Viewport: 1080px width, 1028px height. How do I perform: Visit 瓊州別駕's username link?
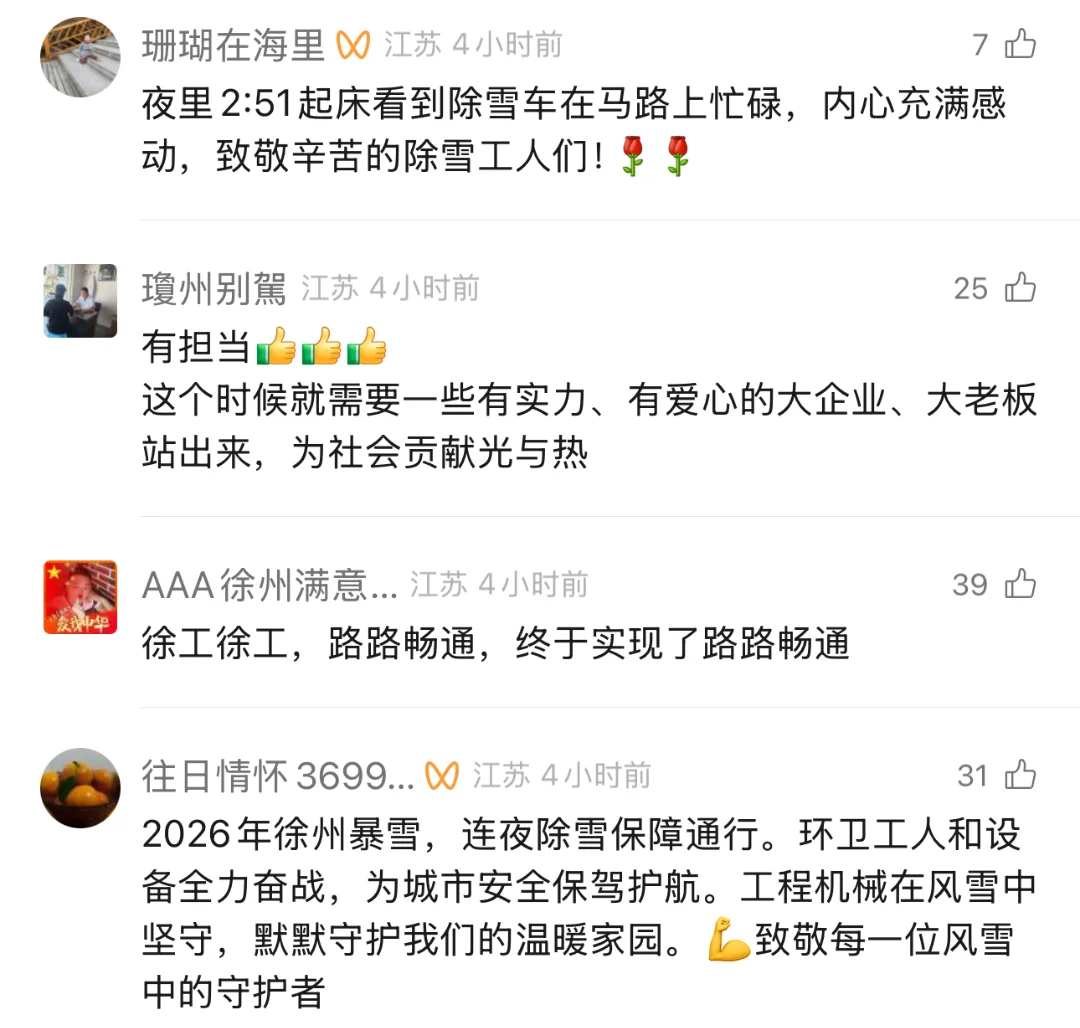tap(214, 290)
